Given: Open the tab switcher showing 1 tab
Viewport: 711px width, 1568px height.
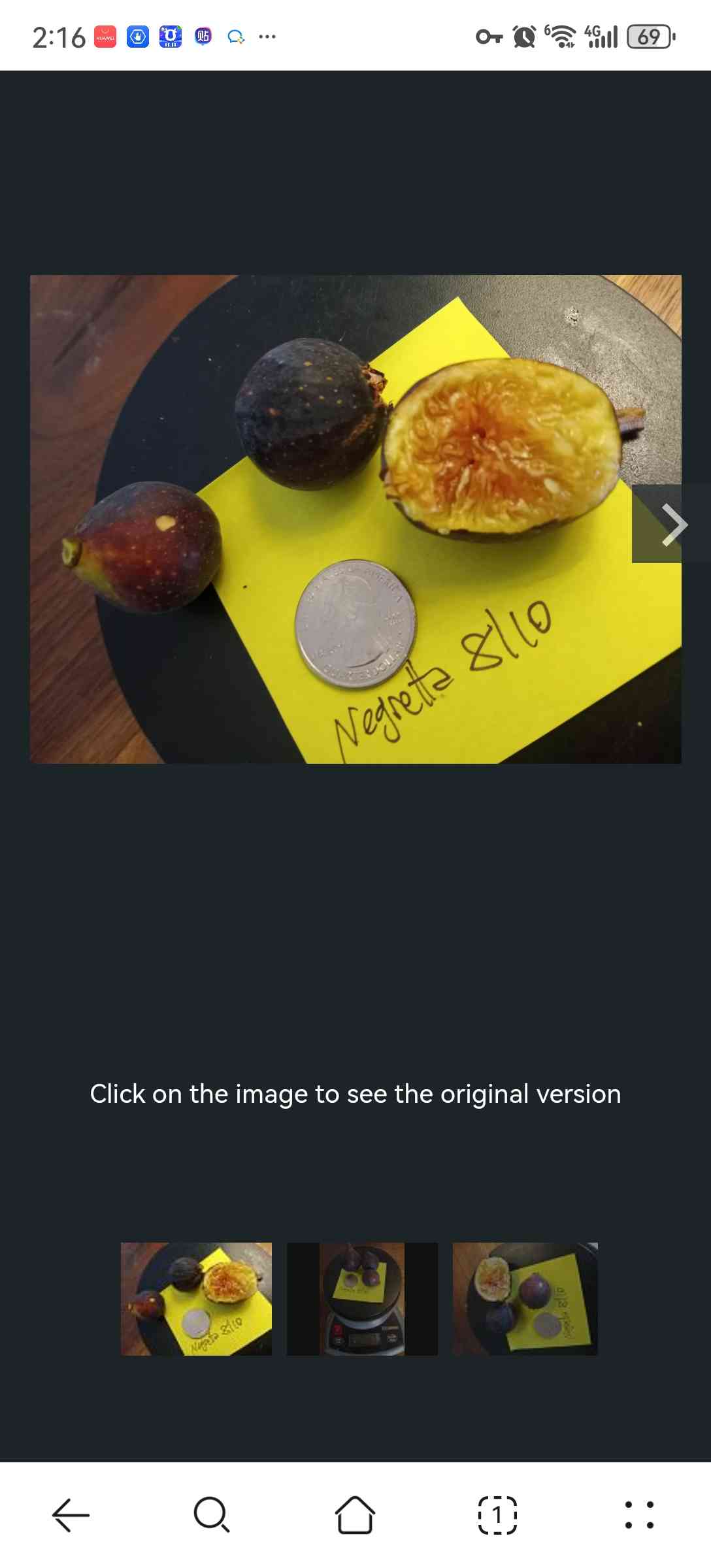Looking at the screenshot, I should tap(497, 1514).
